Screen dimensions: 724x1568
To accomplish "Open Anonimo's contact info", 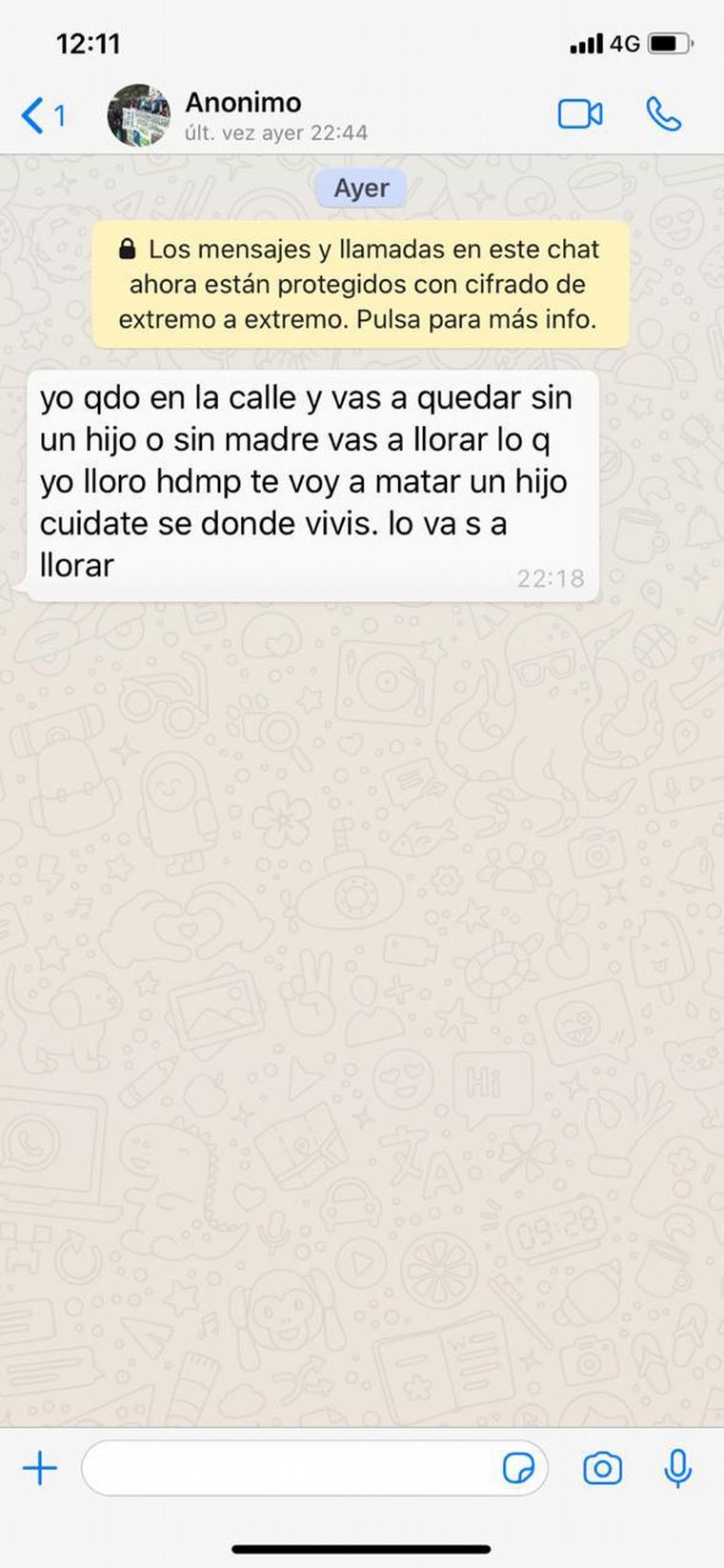I will pyautogui.click(x=243, y=115).
